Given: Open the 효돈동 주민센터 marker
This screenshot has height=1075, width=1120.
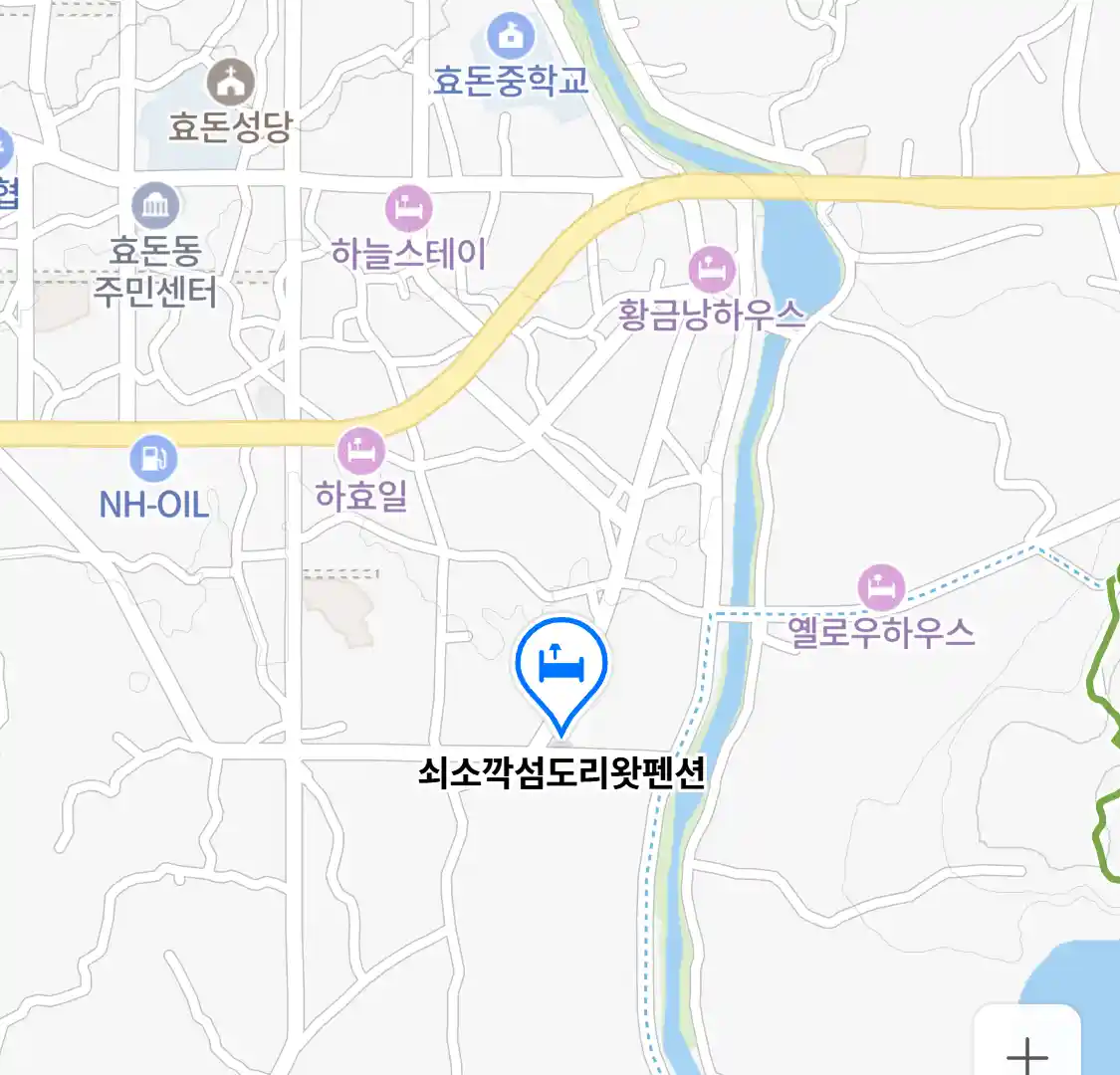Looking at the screenshot, I should click(x=155, y=206).
